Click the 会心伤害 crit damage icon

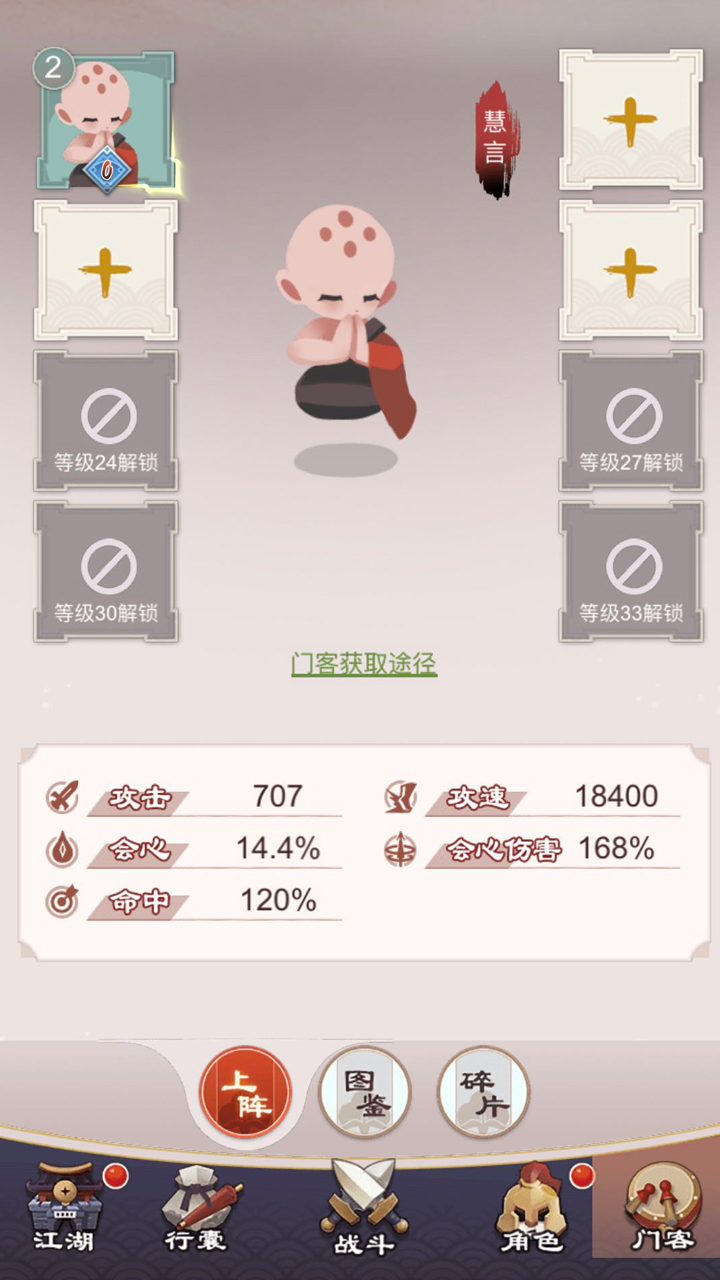[x=399, y=849]
